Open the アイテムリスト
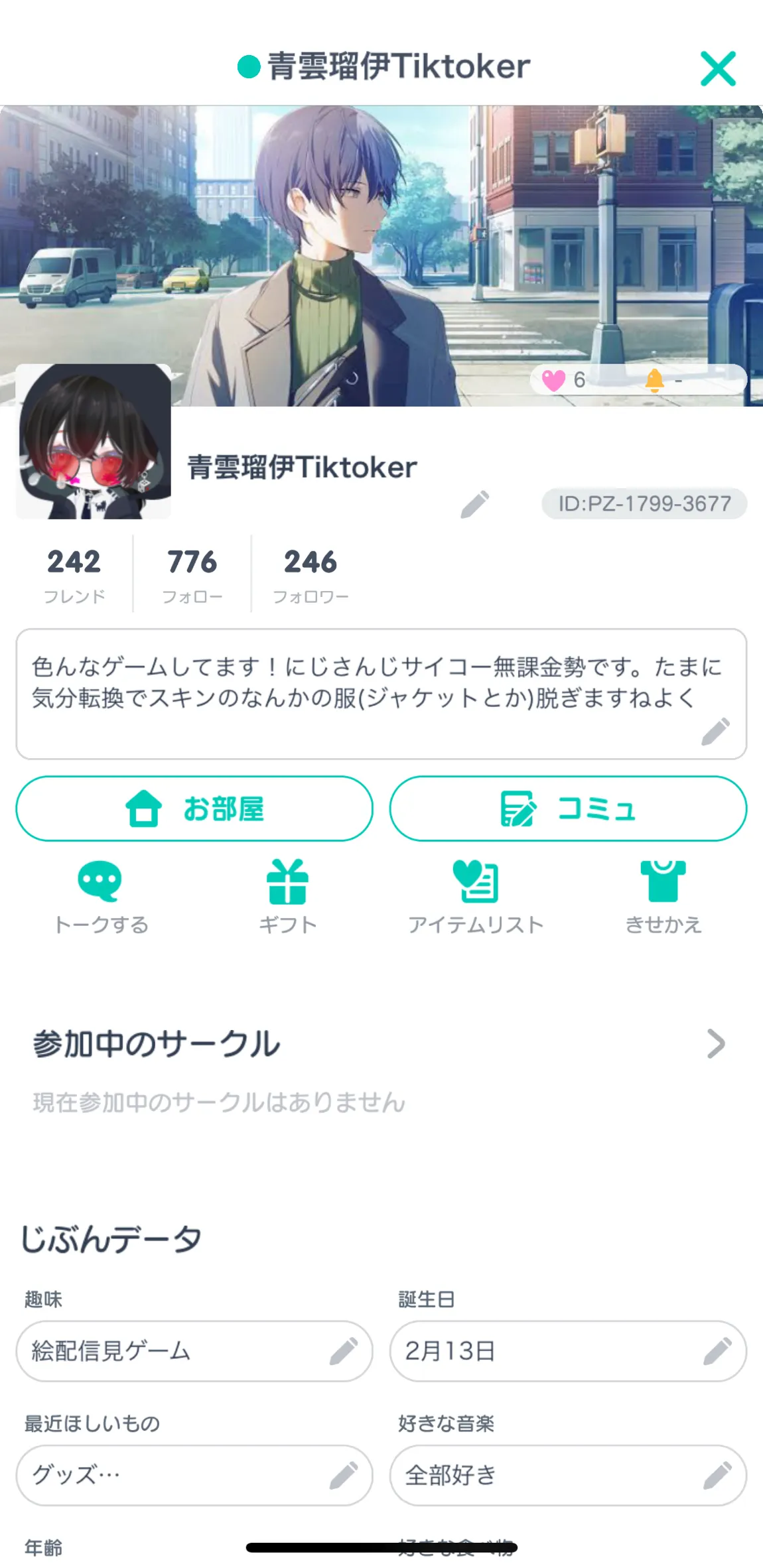 (x=476, y=897)
